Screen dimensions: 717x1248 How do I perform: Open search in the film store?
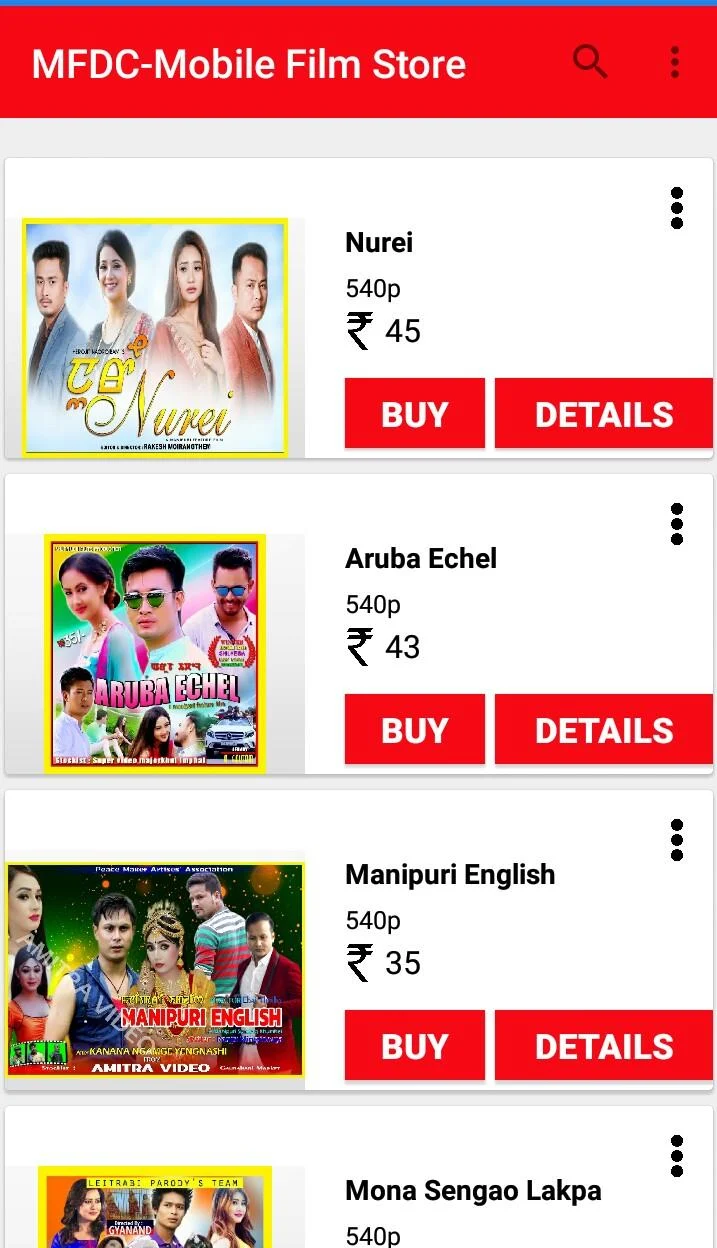pyautogui.click(x=590, y=63)
